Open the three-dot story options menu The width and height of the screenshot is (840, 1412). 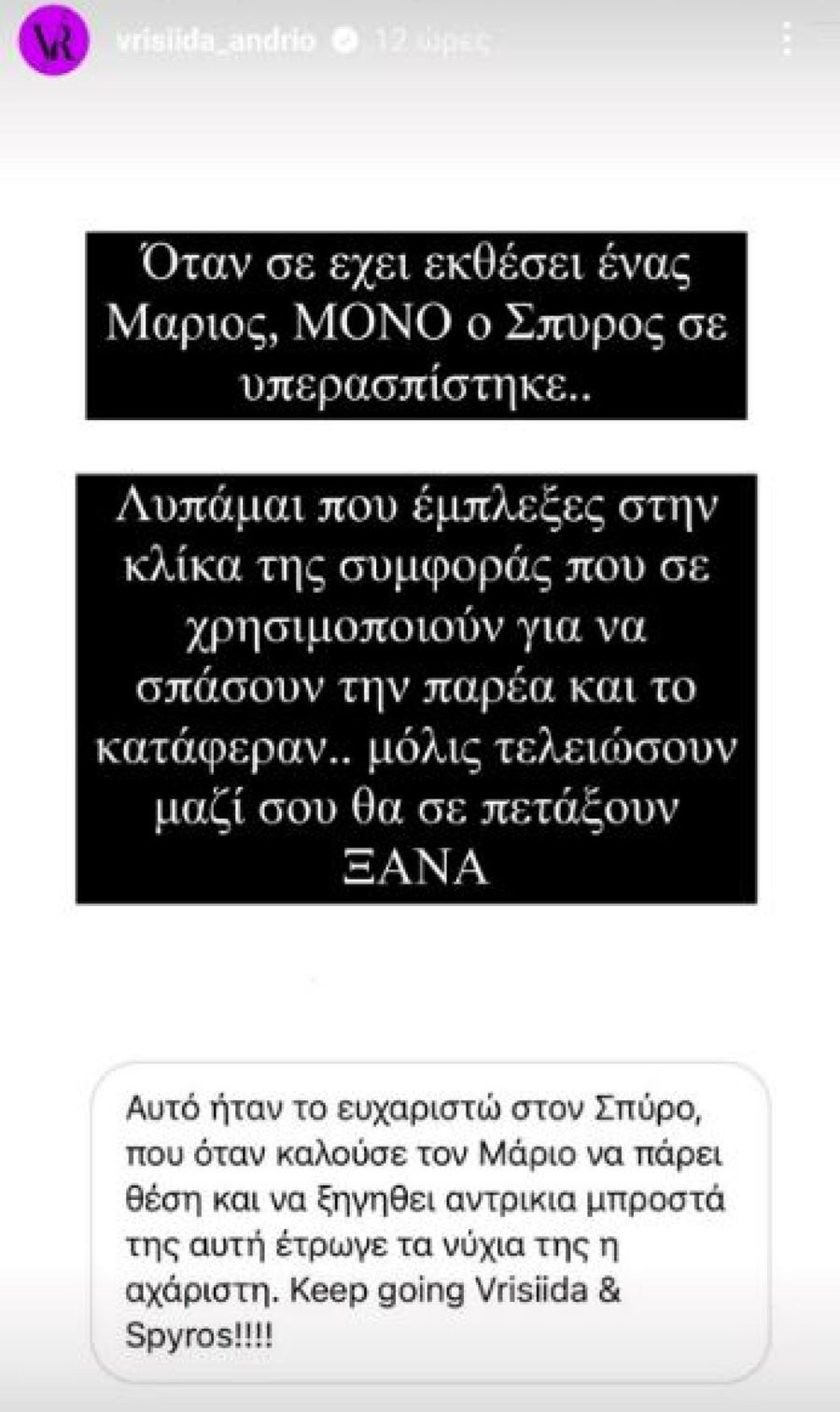pos(788,39)
